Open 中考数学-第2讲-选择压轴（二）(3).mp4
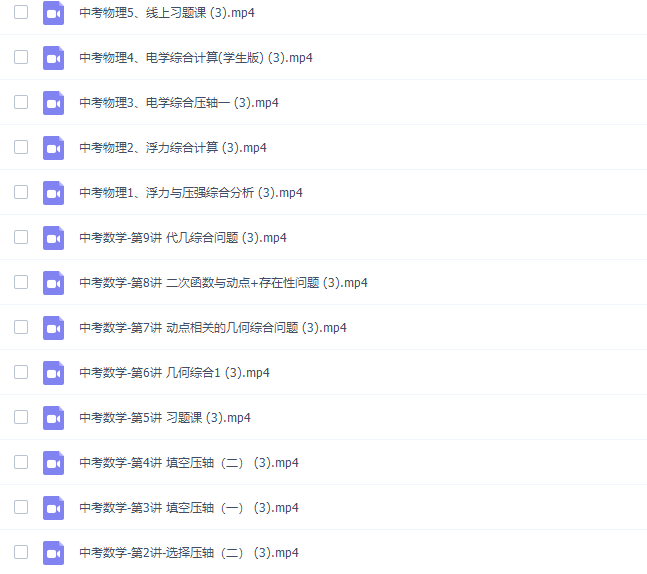 [188, 553]
